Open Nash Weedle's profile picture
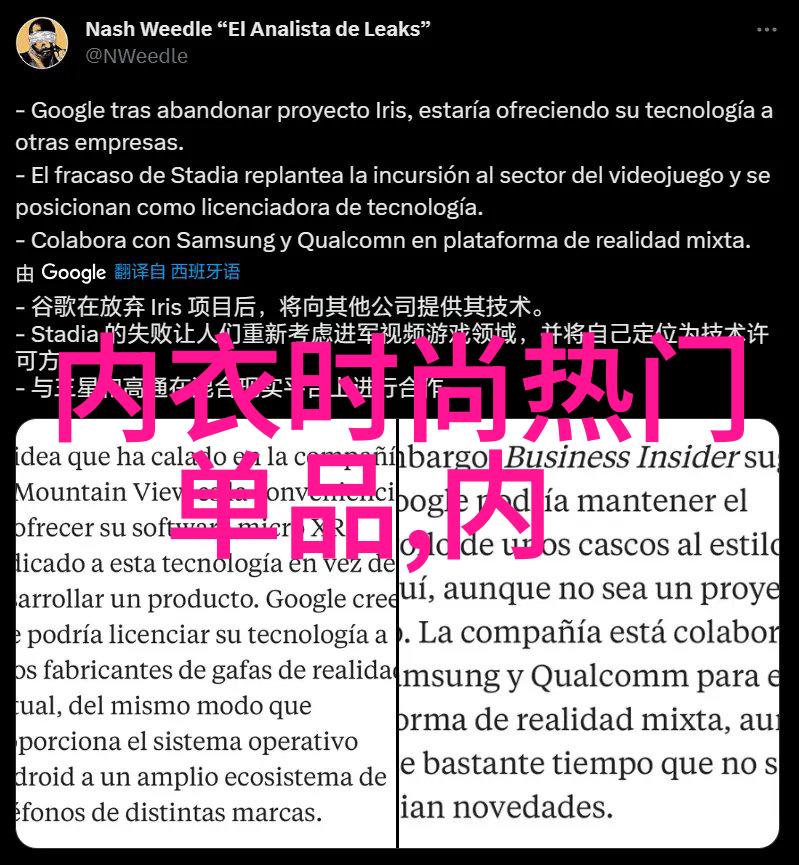Viewport: 799px width, 865px height. coord(42,43)
